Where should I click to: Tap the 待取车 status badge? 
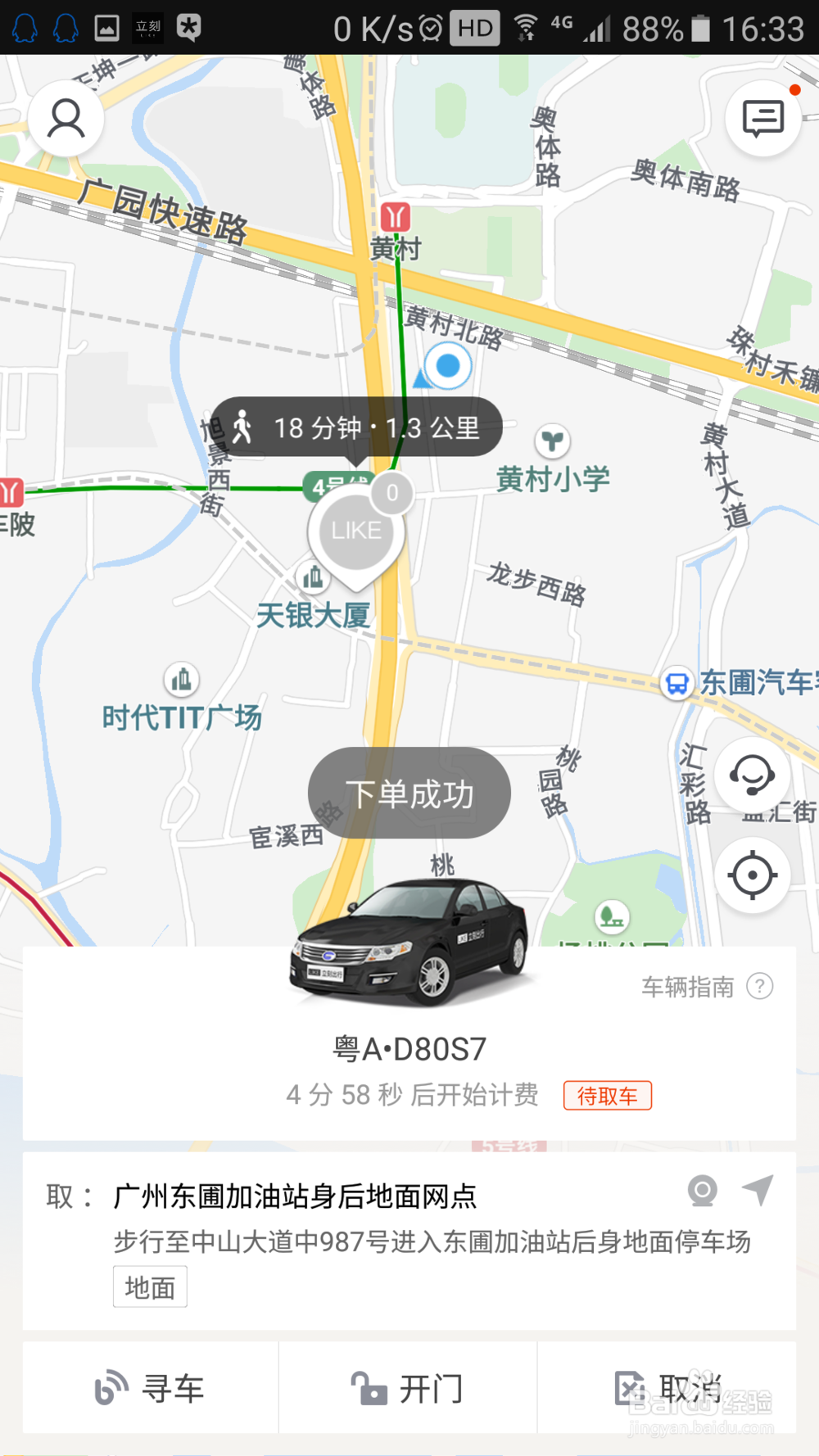(607, 1095)
